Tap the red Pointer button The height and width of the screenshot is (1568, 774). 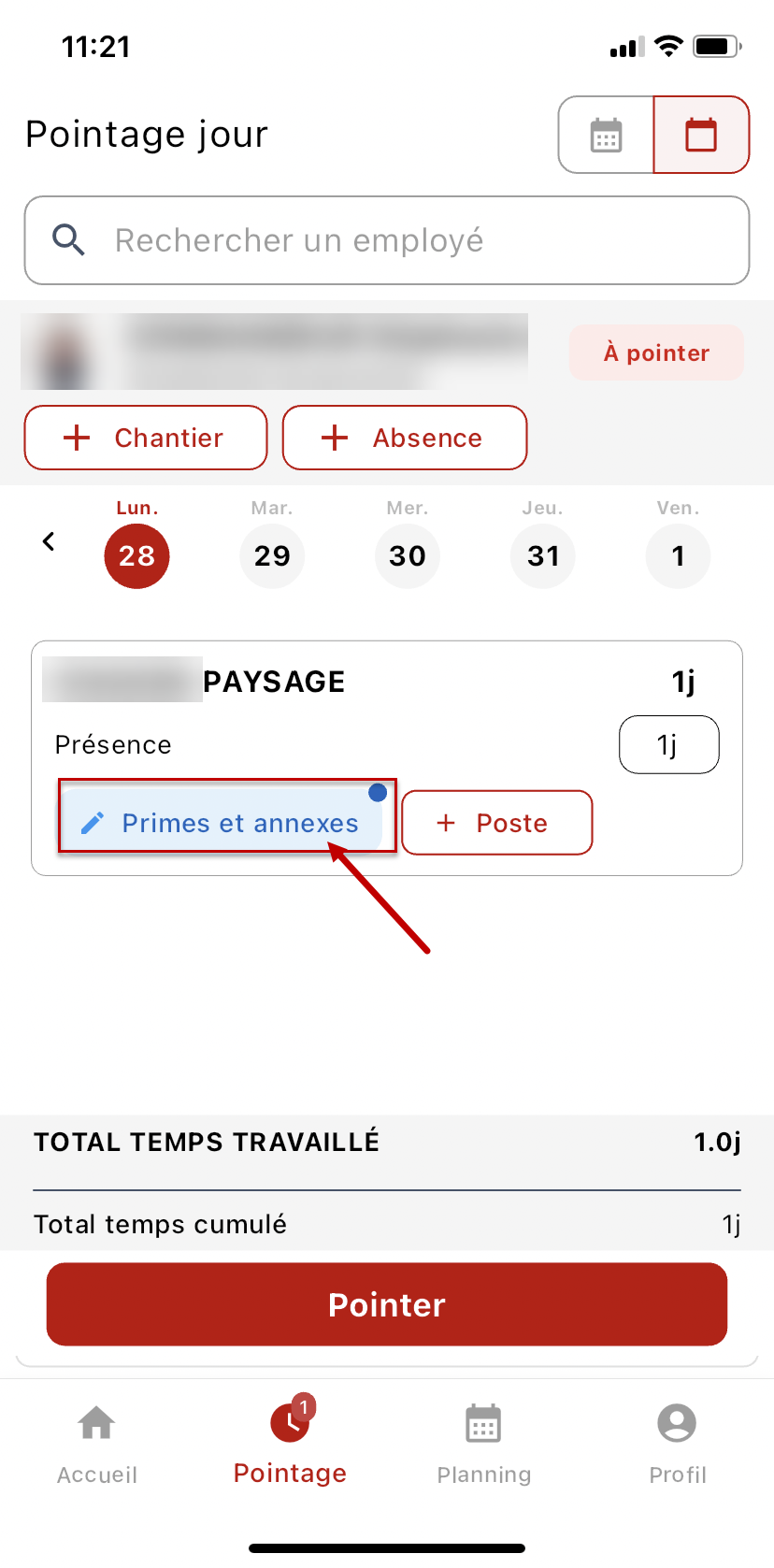387,1304
